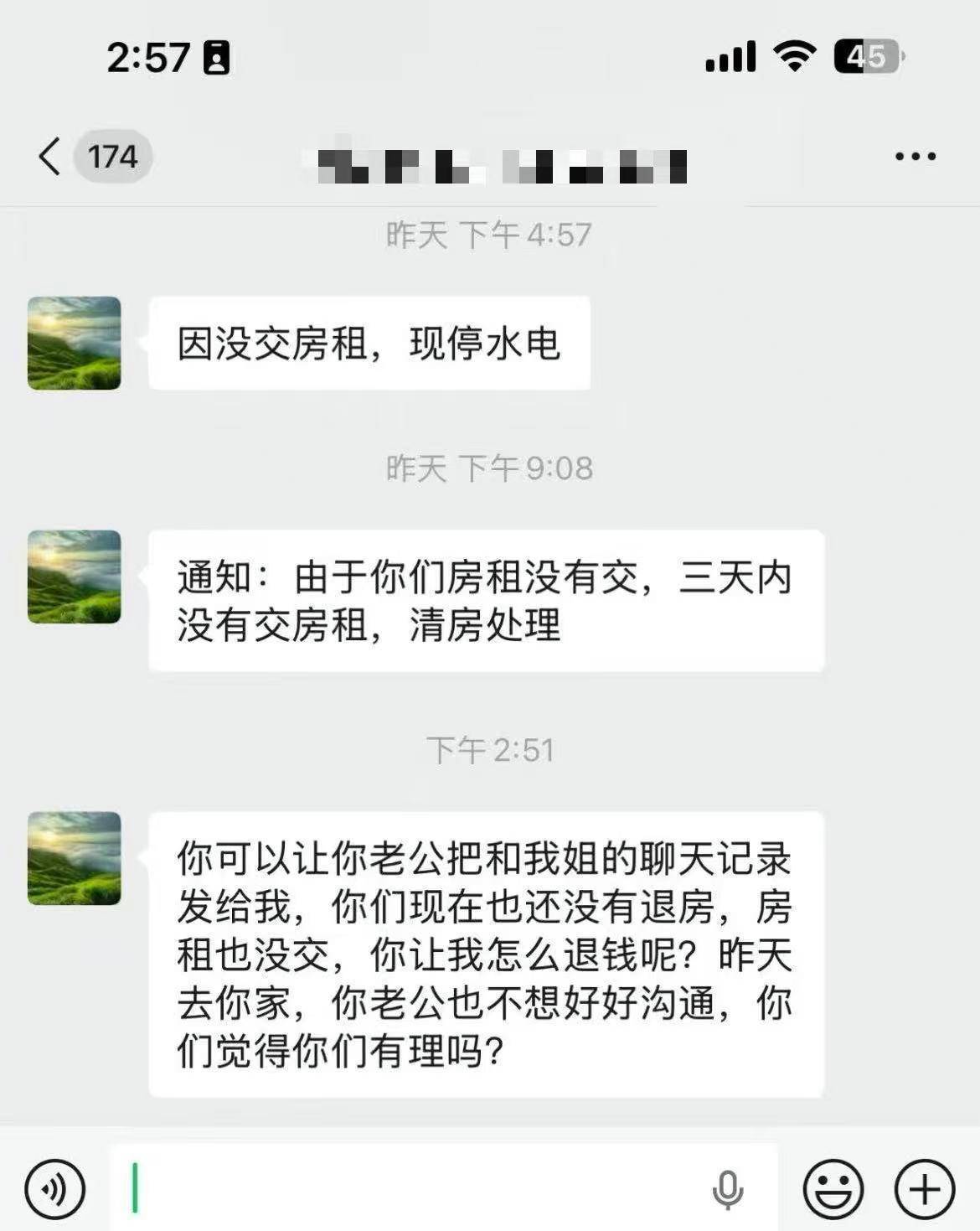Go back to the chat list
Viewport: 980px width, 1231px height.
50,157
